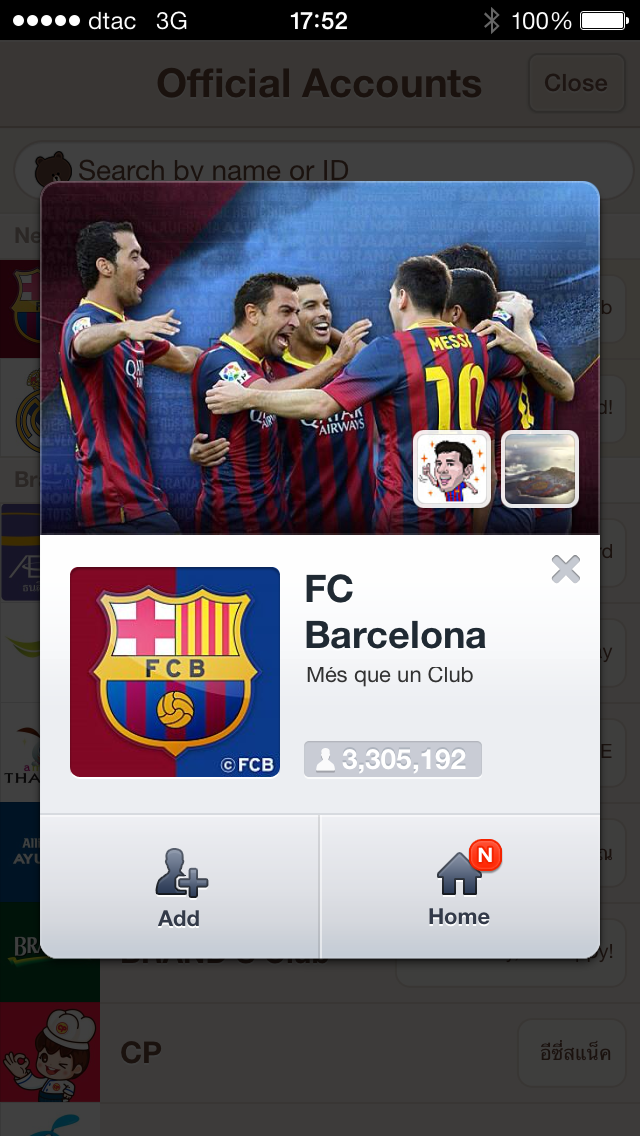Add FC Barcelona as a friend
The width and height of the screenshot is (640, 1136).
pos(179,886)
